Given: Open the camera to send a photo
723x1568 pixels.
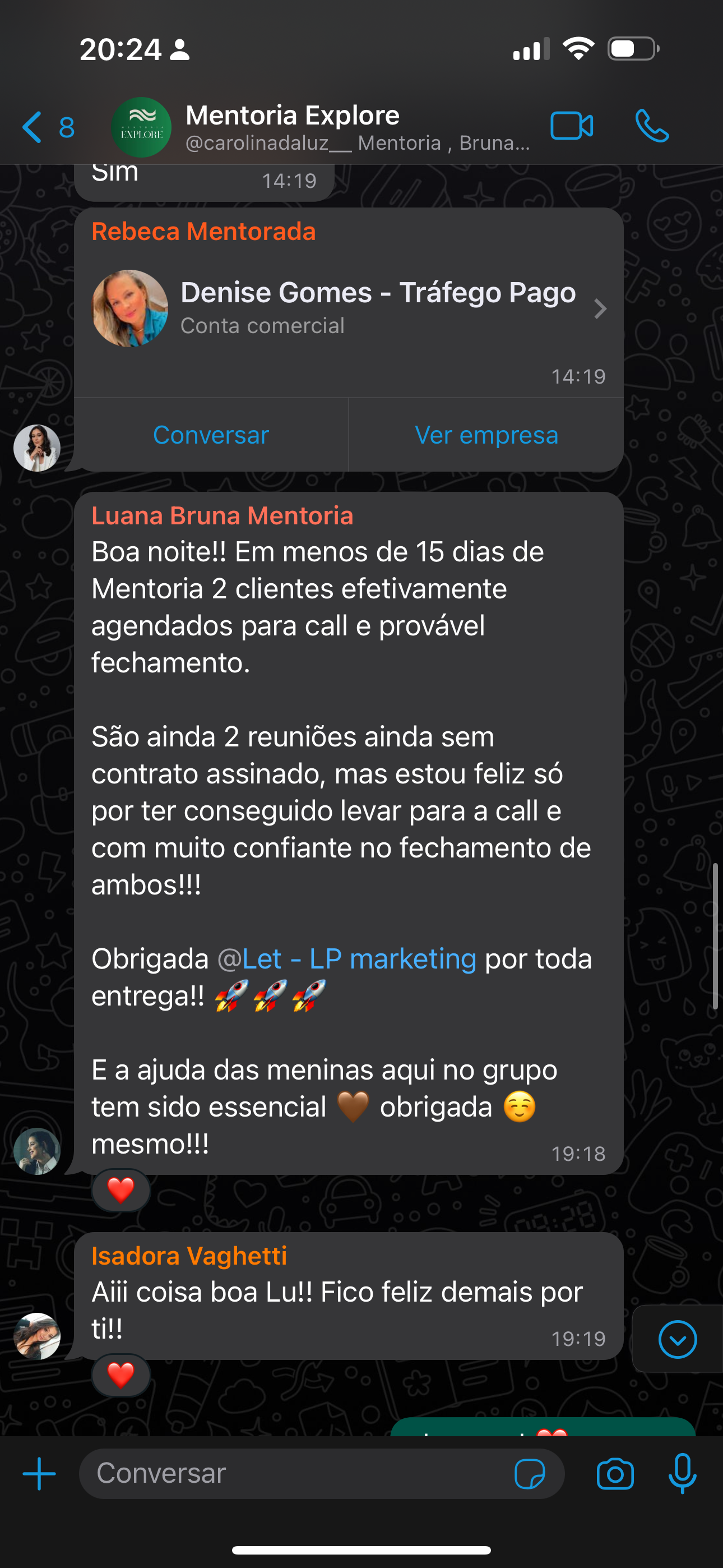Looking at the screenshot, I should [x=615, y=1474].
